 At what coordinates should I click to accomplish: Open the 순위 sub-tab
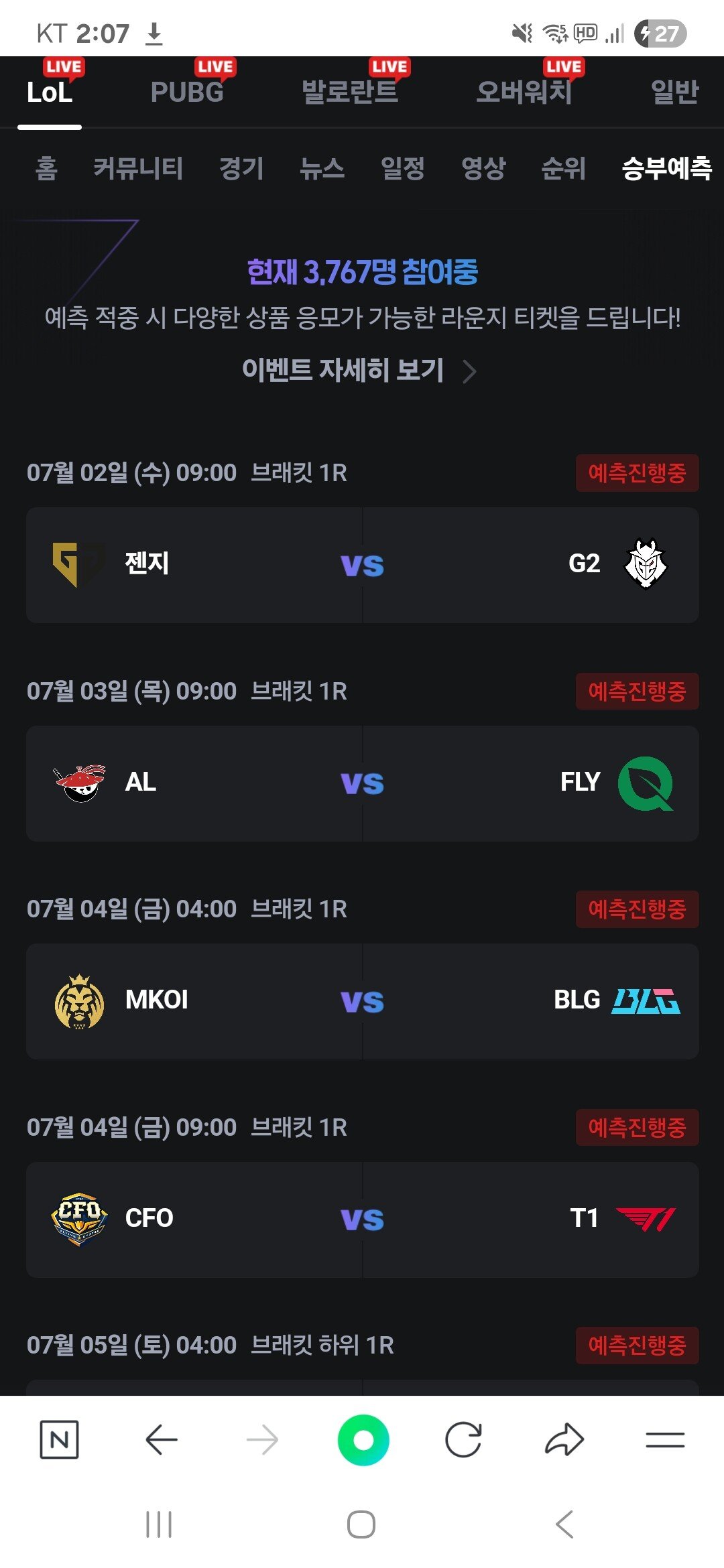click(563, 168)
